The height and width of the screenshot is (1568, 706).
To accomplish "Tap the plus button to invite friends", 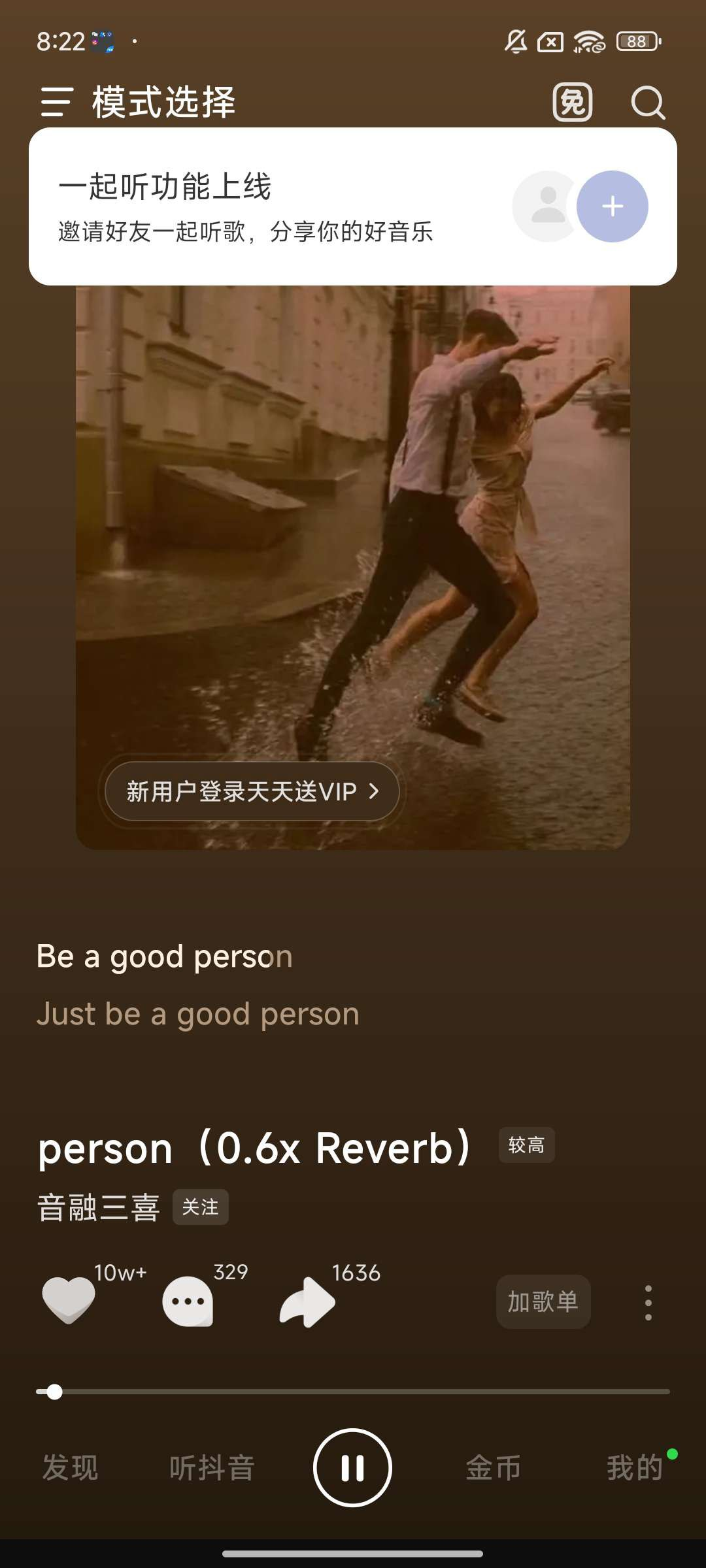I will [x=612, y=206].
